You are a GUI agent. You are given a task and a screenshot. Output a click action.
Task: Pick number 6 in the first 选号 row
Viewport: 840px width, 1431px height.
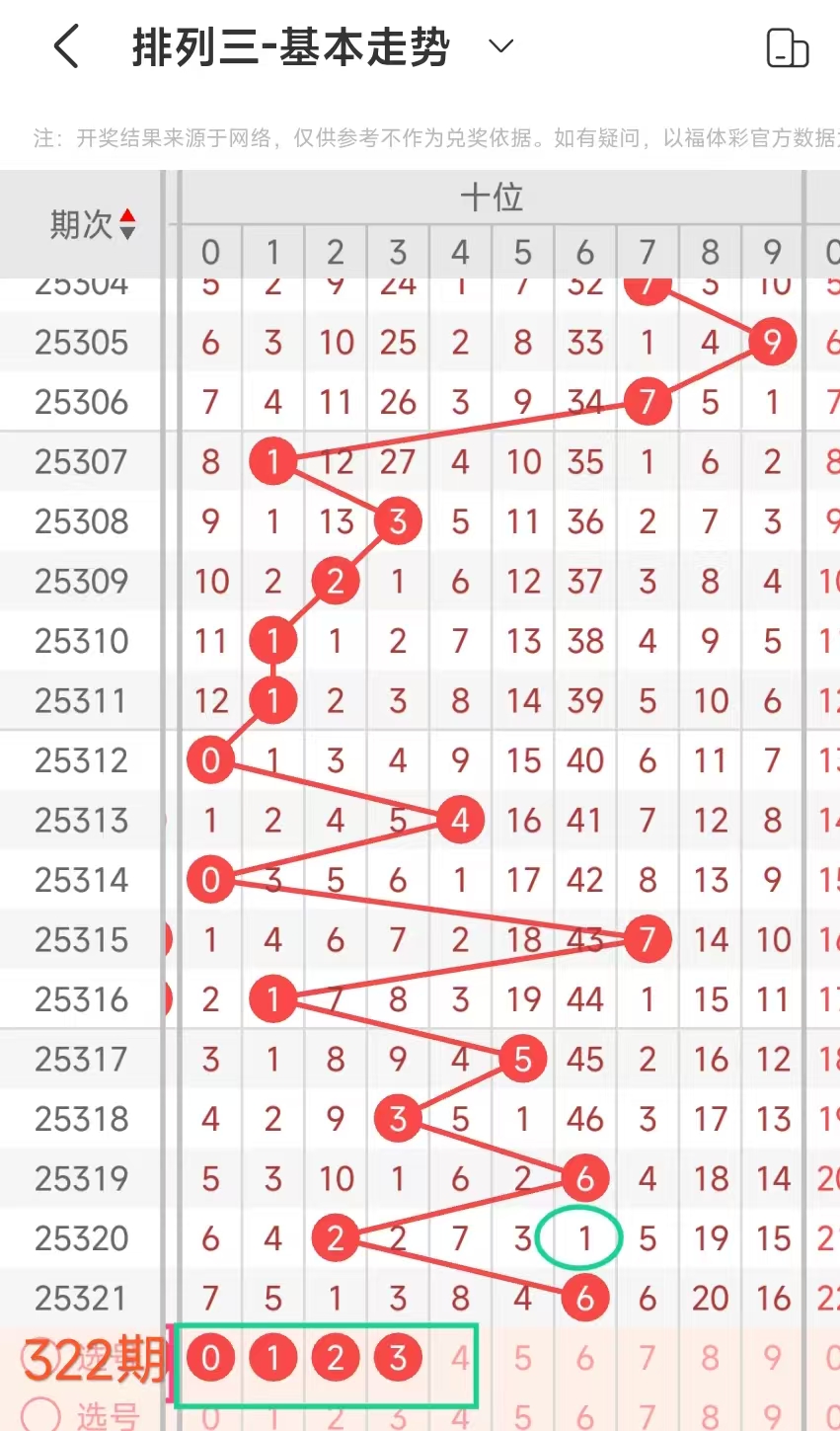click(x=585, y=1359)
